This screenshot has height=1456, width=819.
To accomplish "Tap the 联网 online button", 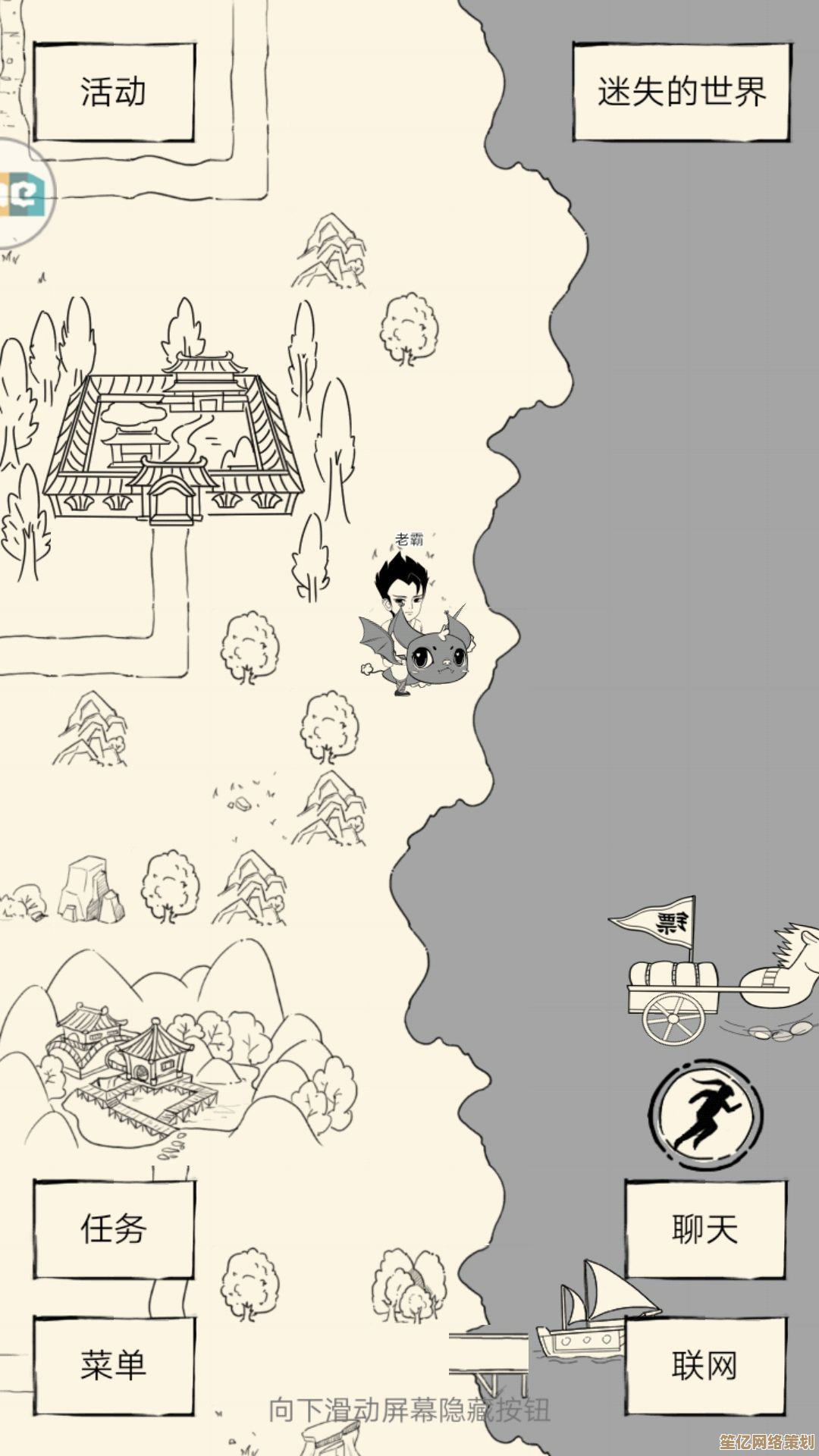I will coord(704,1365).
